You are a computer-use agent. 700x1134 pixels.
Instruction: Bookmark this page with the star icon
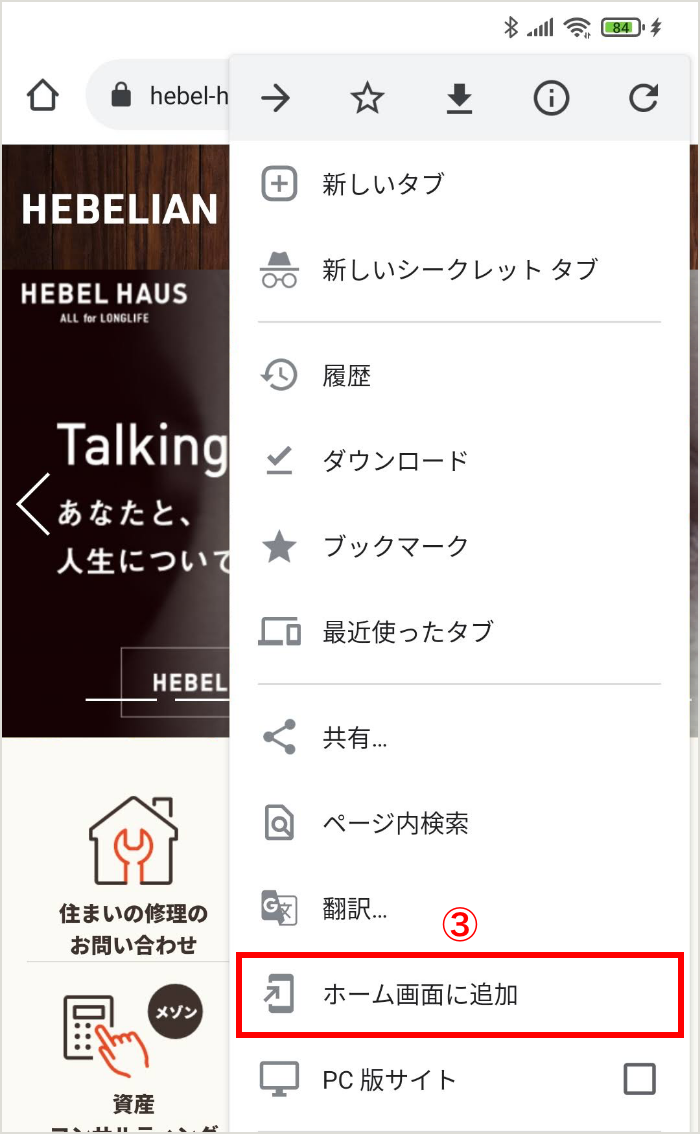click(367, 98)
